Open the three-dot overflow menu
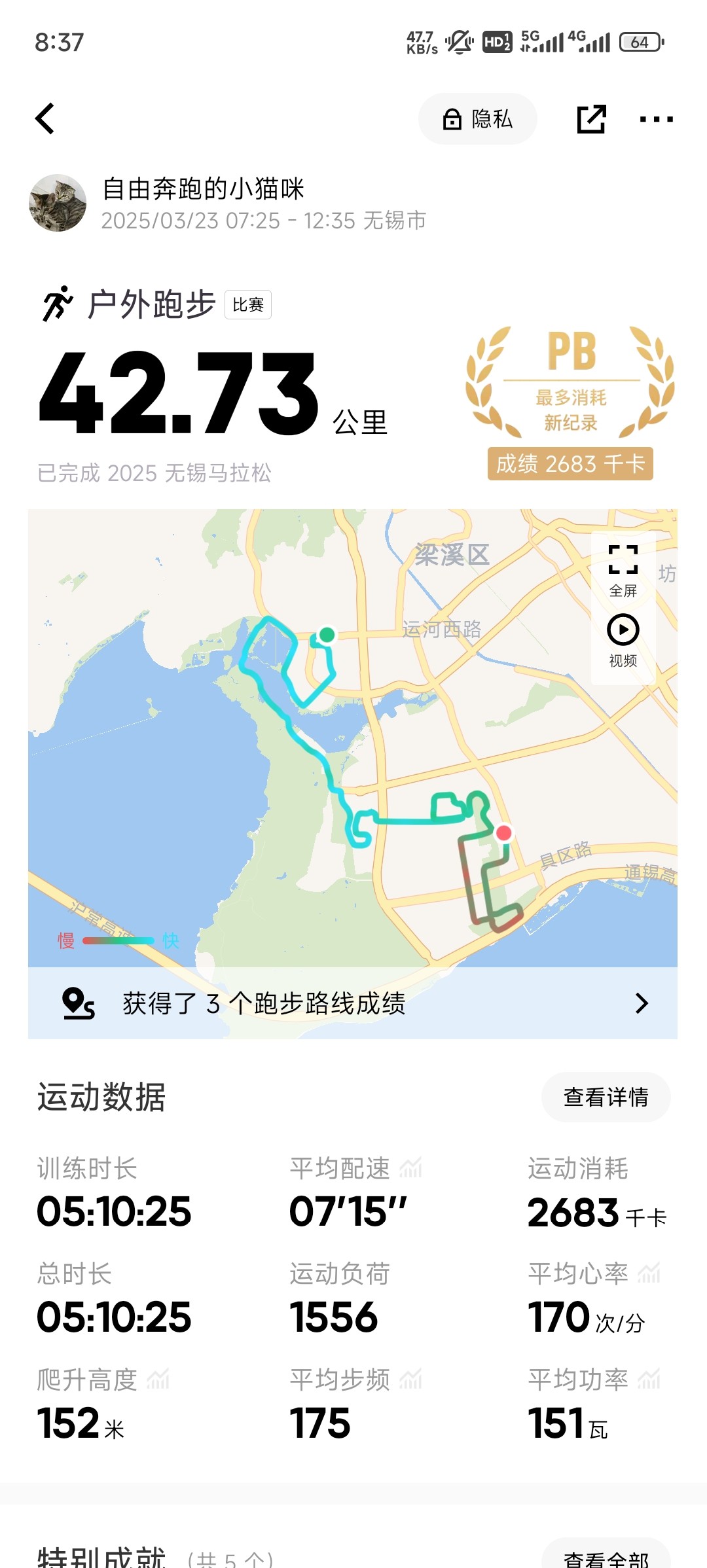 [656, 119]
